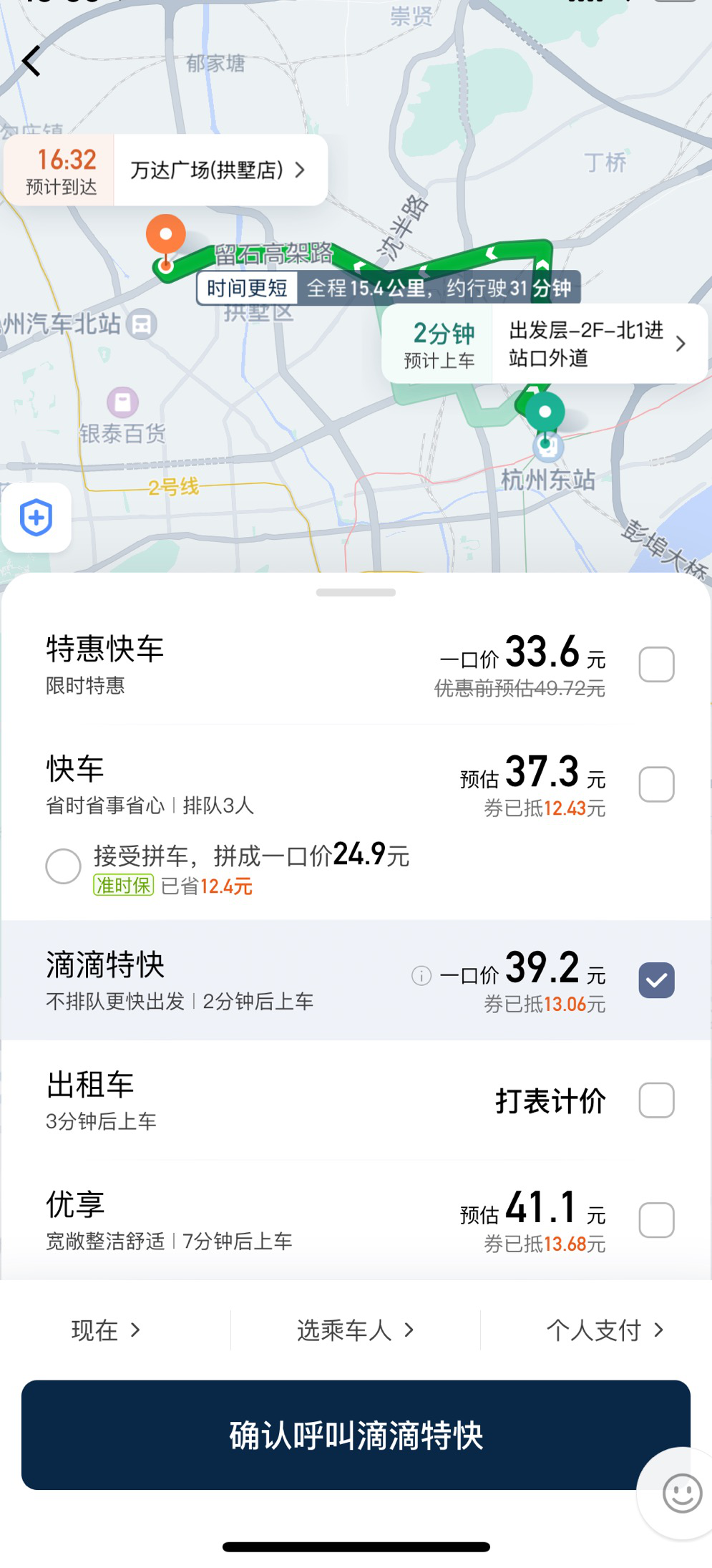
Task: Select the 接受拼车 radio button
Action: point(63,866)
